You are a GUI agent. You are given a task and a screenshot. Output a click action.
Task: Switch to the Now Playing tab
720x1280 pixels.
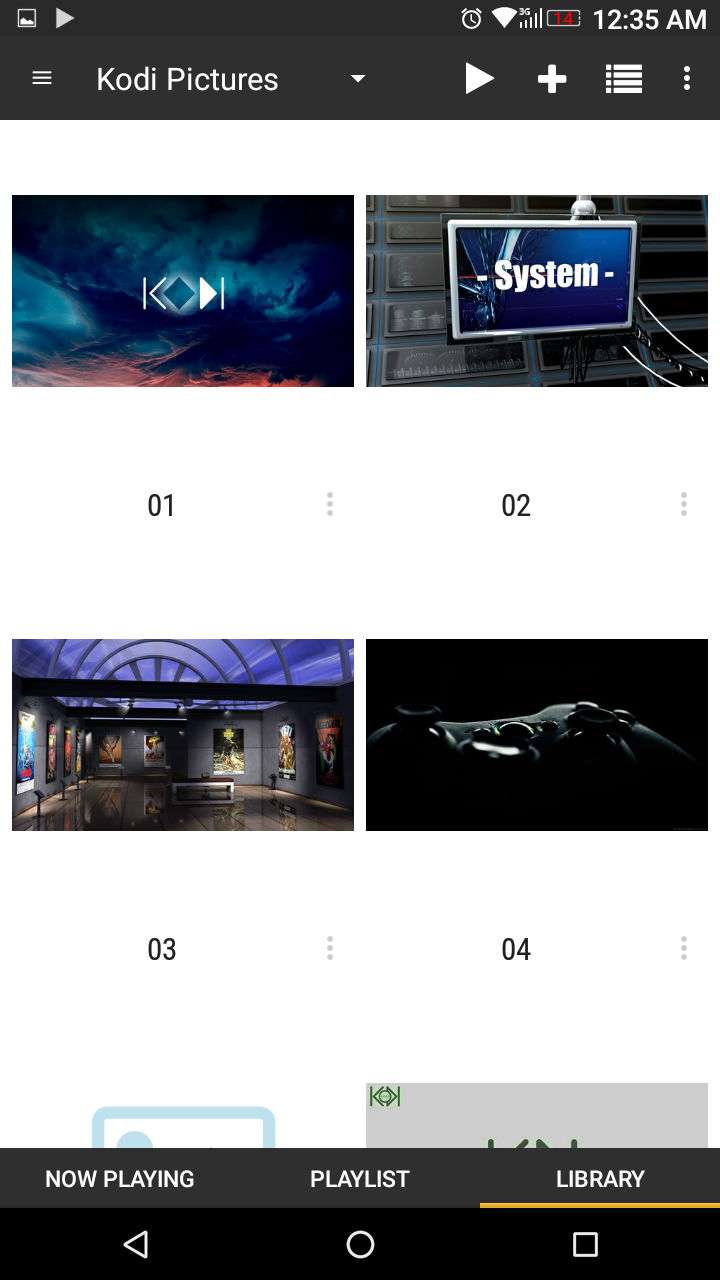[x=120, y=1179]
